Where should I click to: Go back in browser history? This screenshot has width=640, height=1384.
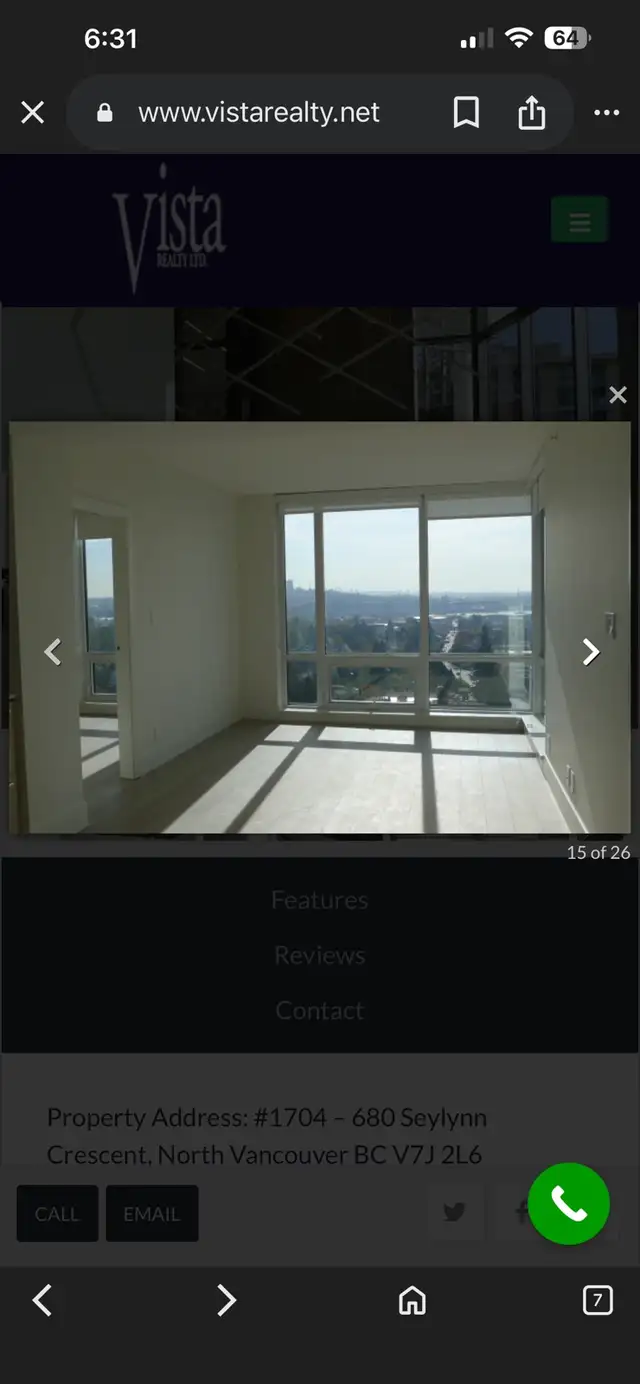click(42, 1300)
